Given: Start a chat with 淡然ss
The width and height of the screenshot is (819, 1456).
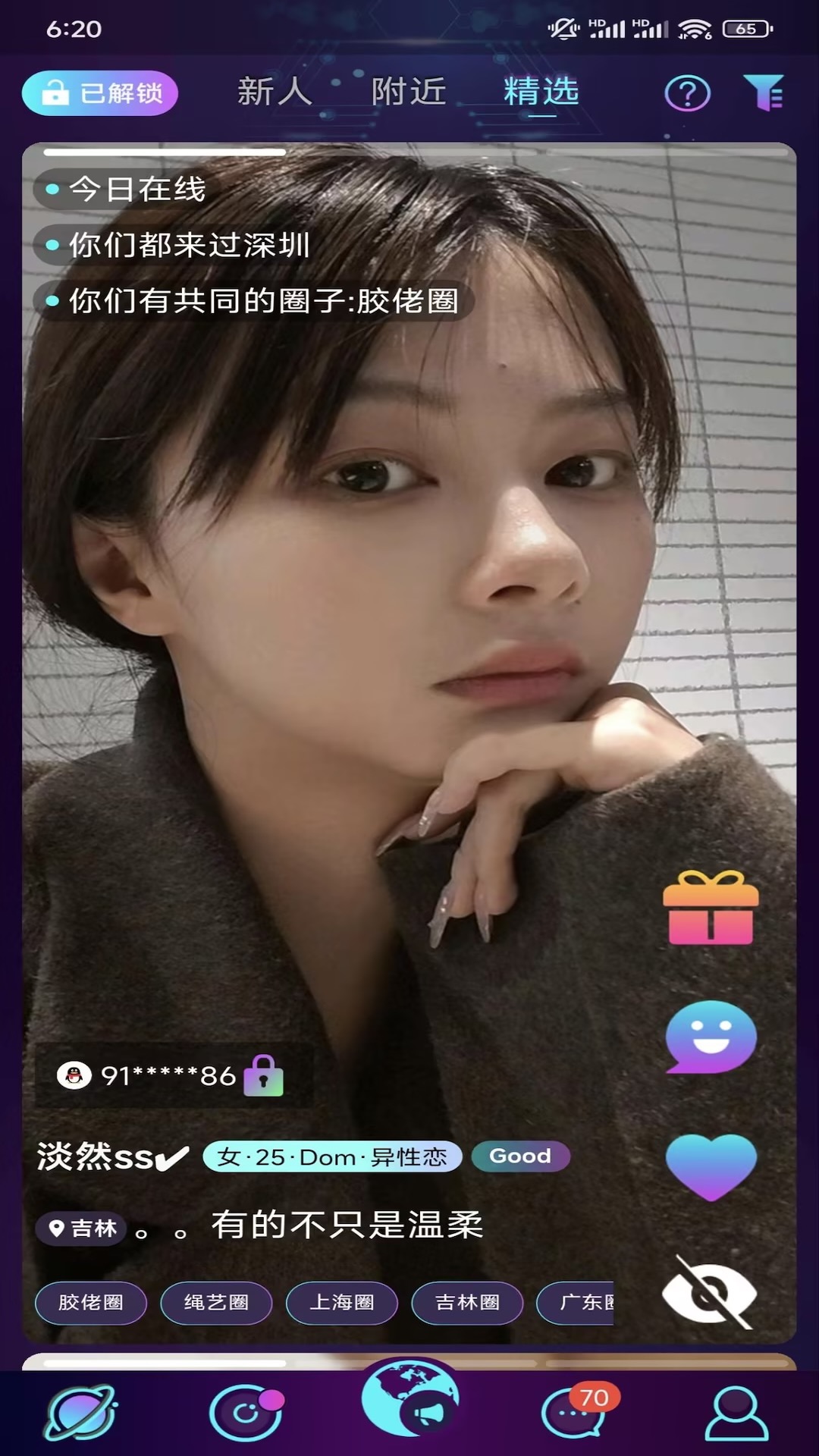Looking at the screenshot, I should 711,1037.
